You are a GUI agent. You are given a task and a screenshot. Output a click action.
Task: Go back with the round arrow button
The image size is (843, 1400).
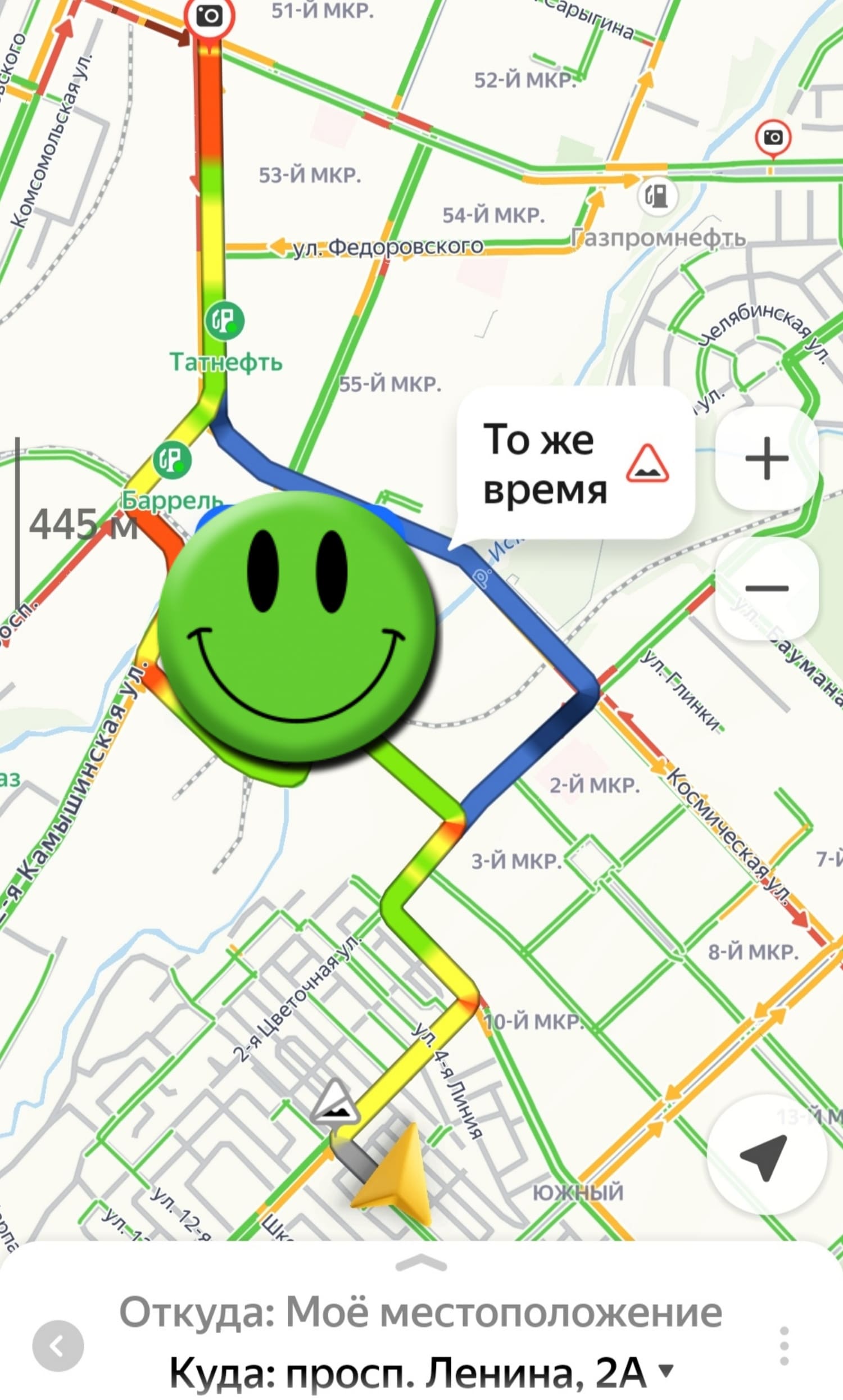click(x=58, y=1345)
